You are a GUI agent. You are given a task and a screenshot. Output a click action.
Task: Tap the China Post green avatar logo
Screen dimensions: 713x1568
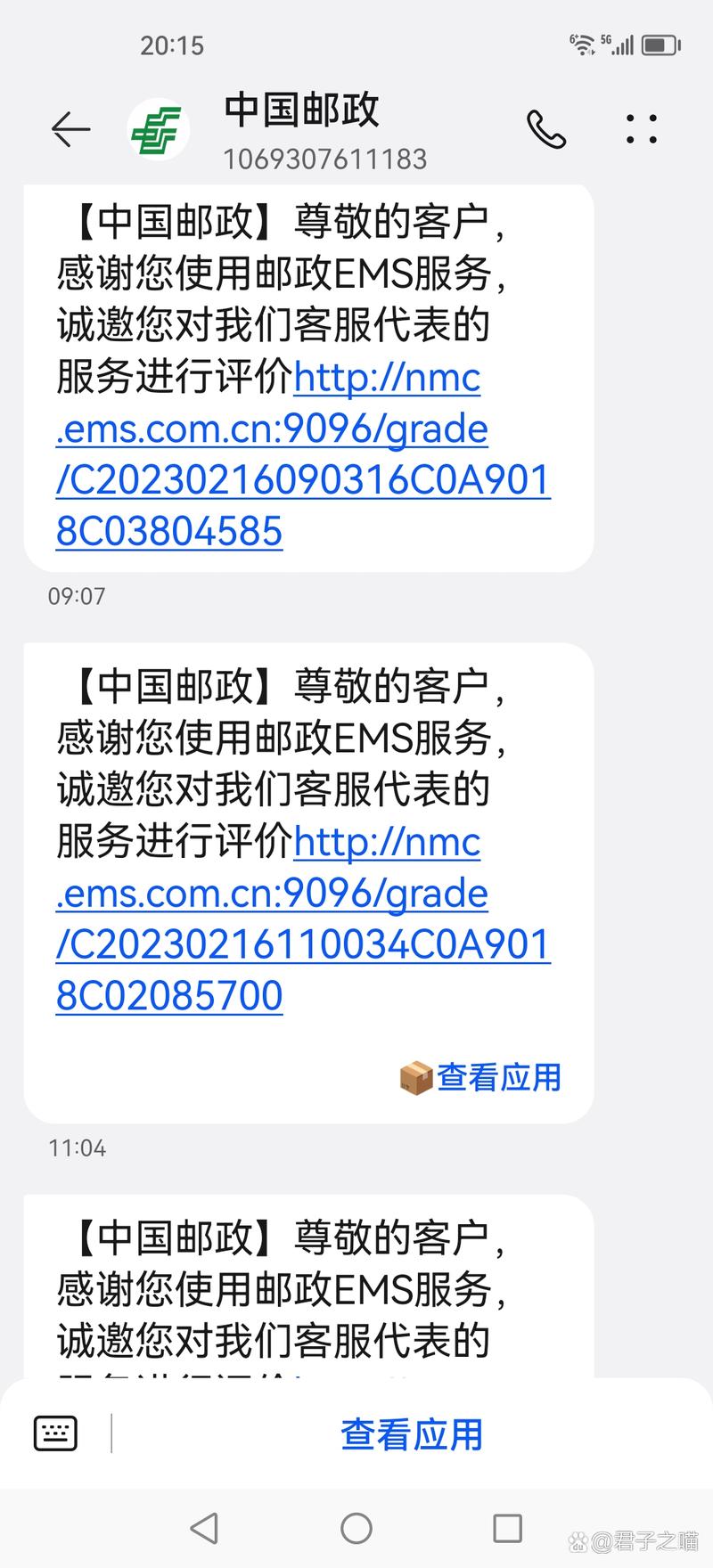[157, 129]
